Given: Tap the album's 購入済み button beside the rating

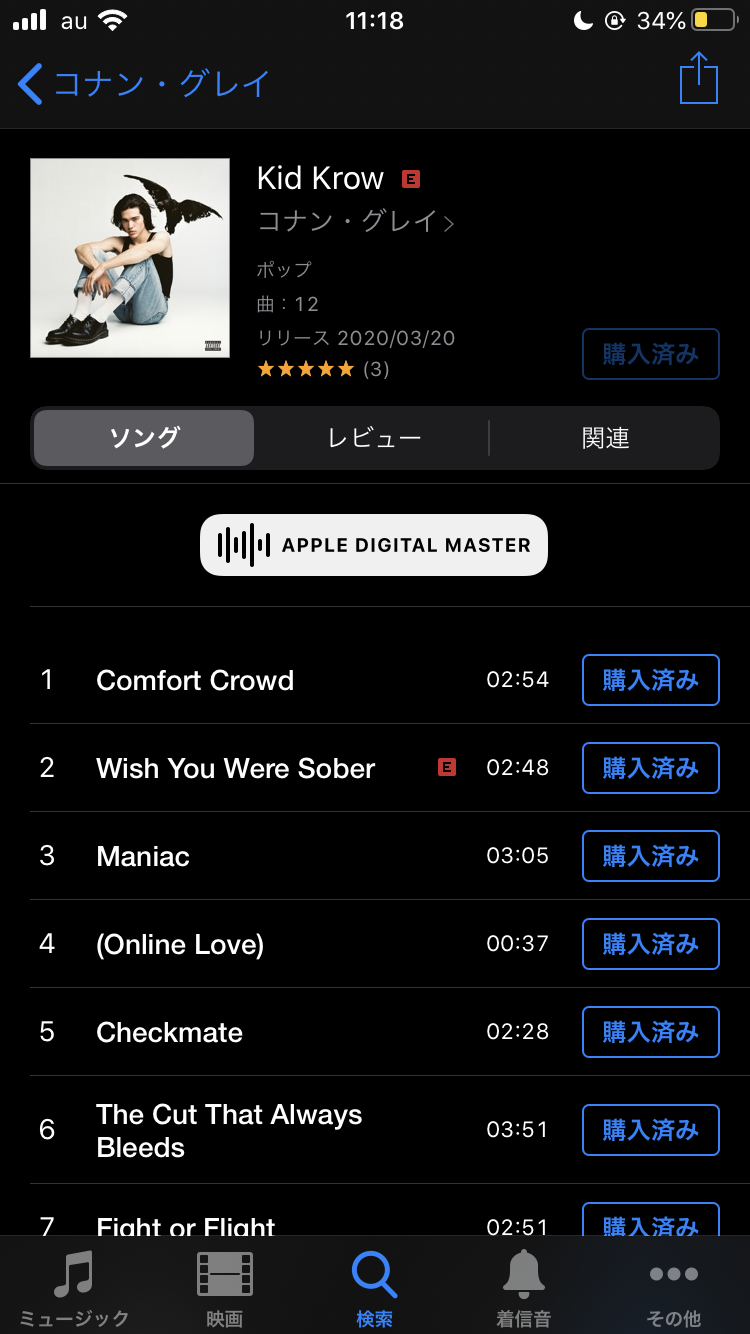Looking at the screenshot, I should click(650, 354).
